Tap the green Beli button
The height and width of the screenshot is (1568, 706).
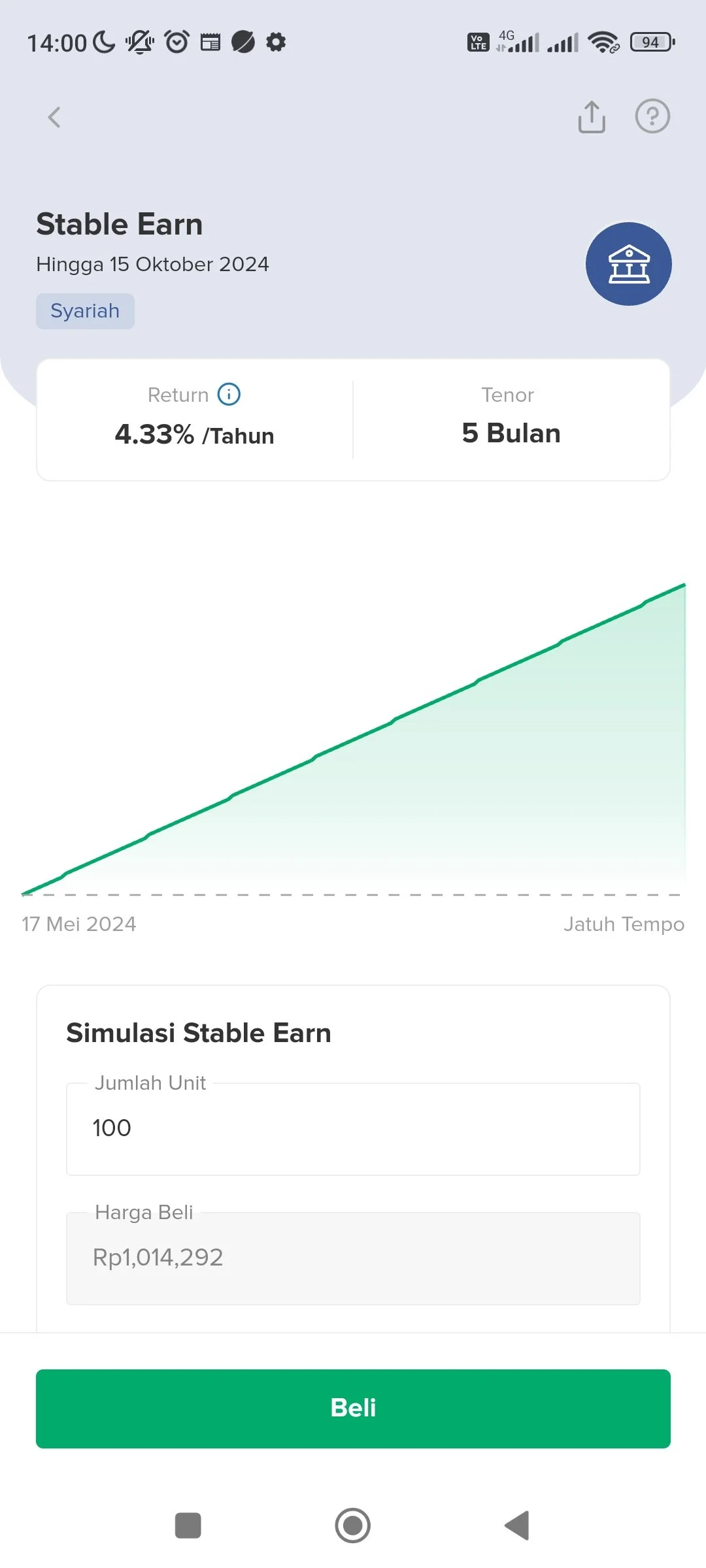pos(353,1409)
